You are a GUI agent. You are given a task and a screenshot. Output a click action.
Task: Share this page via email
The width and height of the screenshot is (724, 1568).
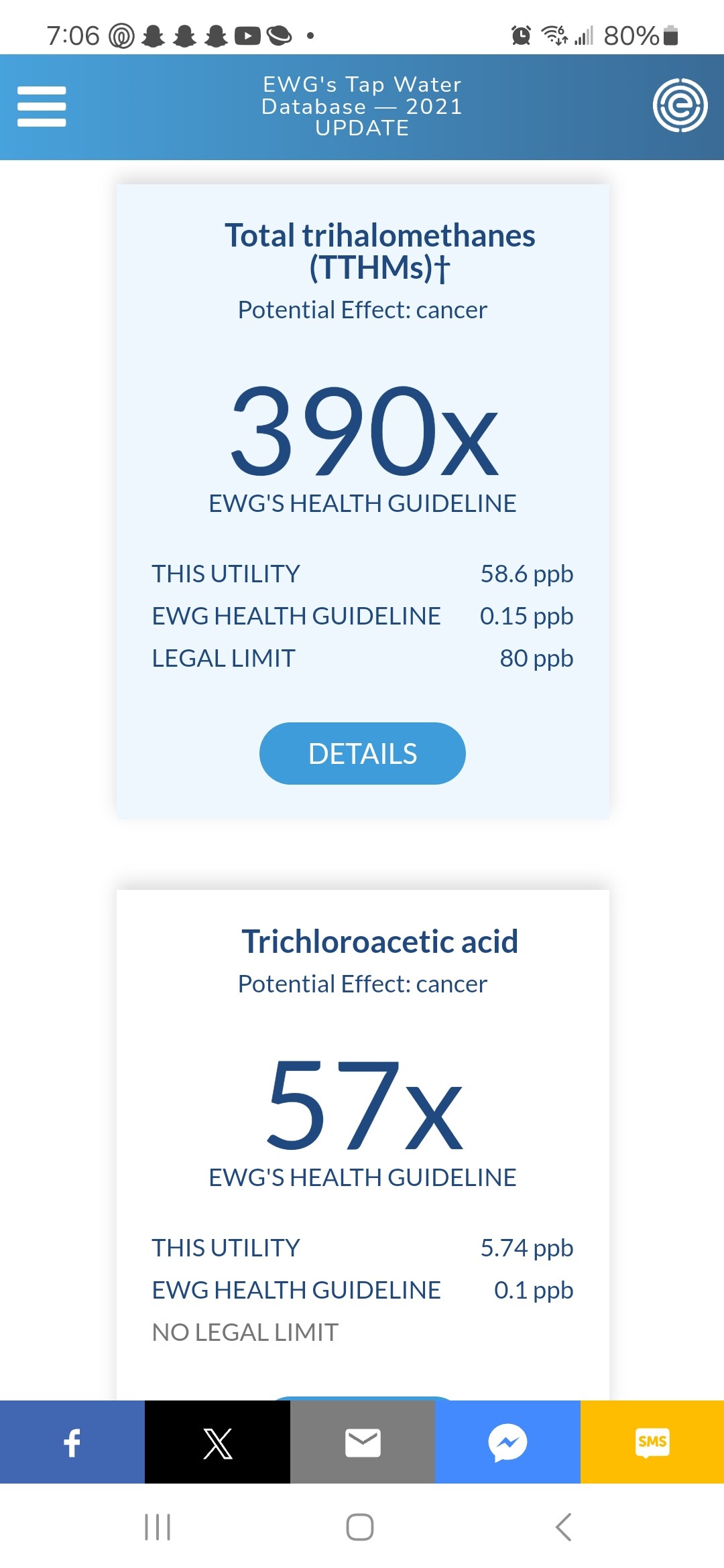[363, 1442]
